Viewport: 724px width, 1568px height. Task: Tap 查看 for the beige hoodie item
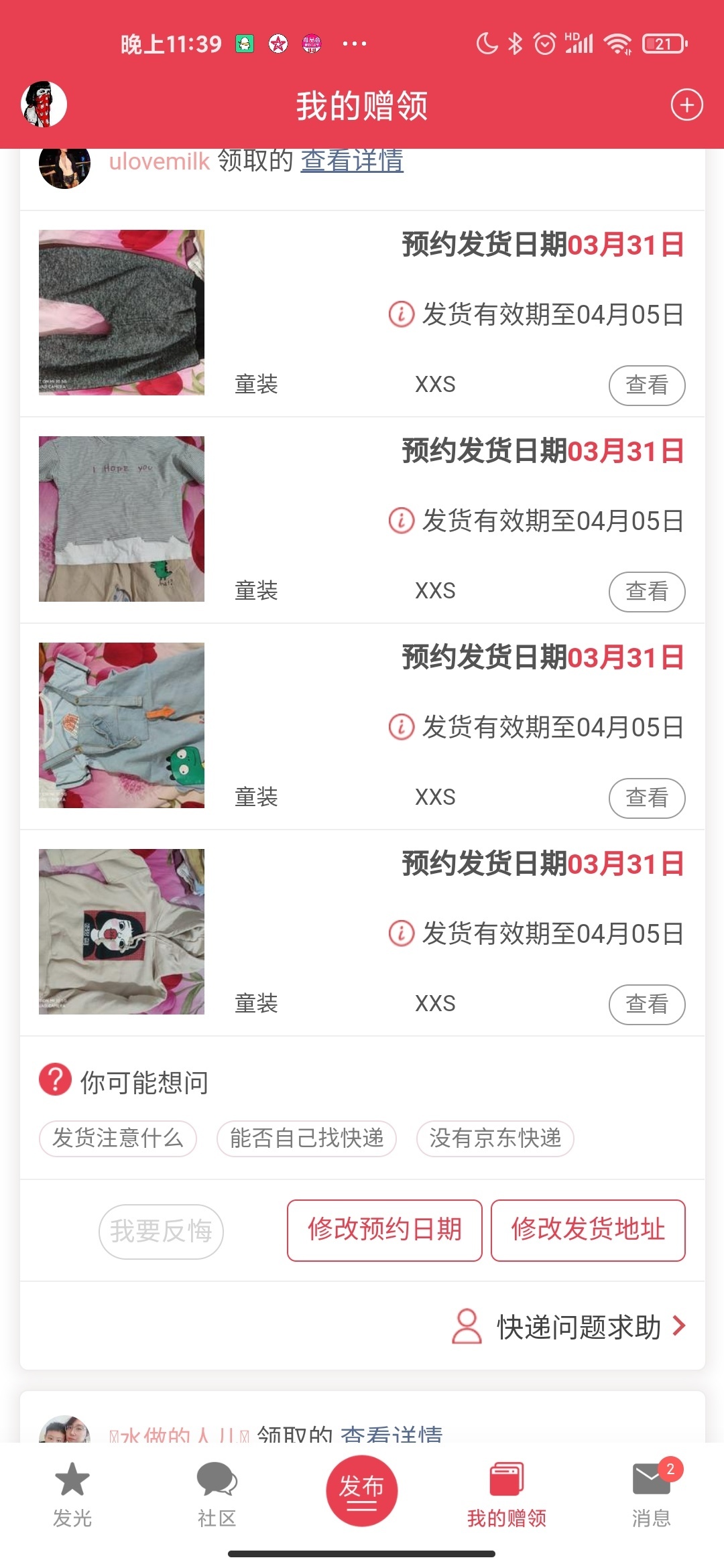(646, 1004)
